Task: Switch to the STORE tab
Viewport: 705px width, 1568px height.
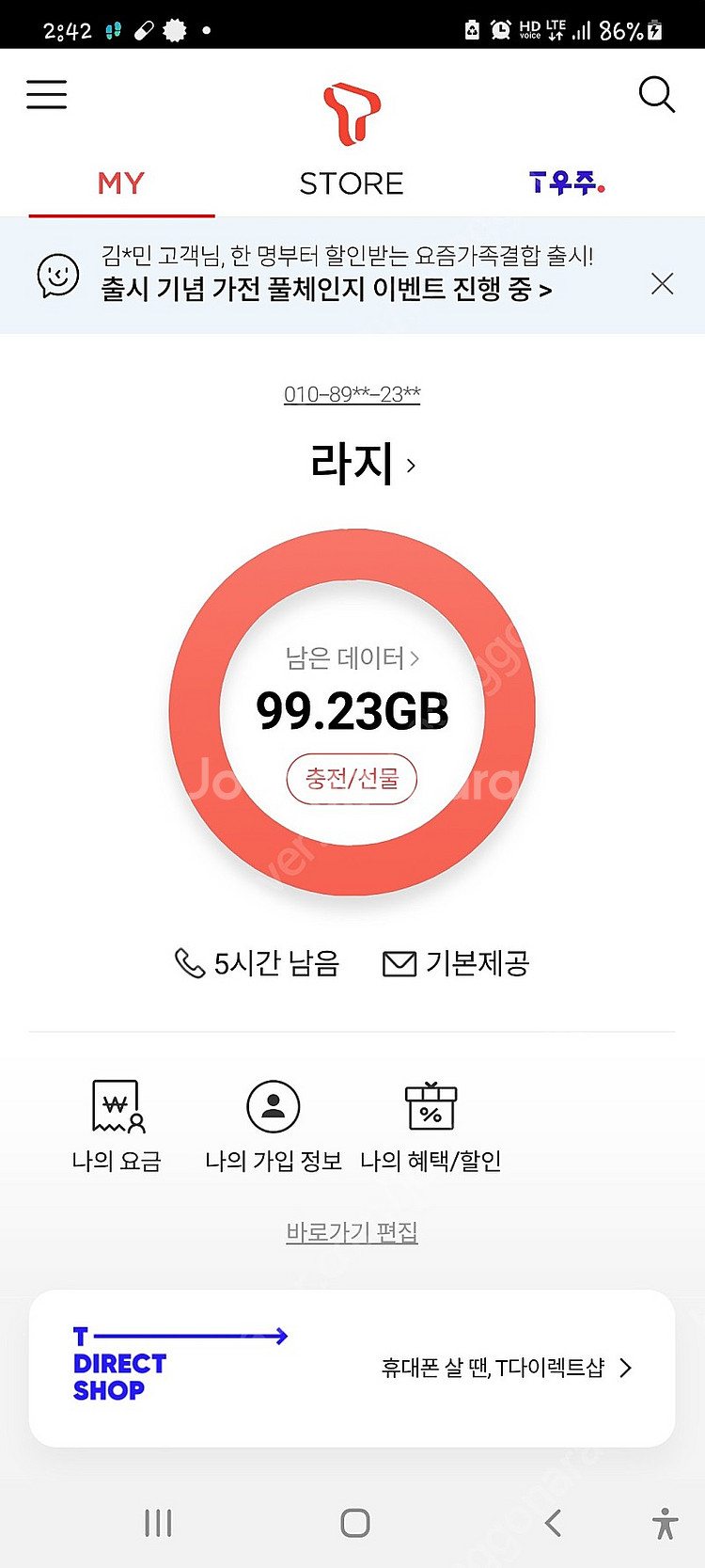Action: (352, 183)
